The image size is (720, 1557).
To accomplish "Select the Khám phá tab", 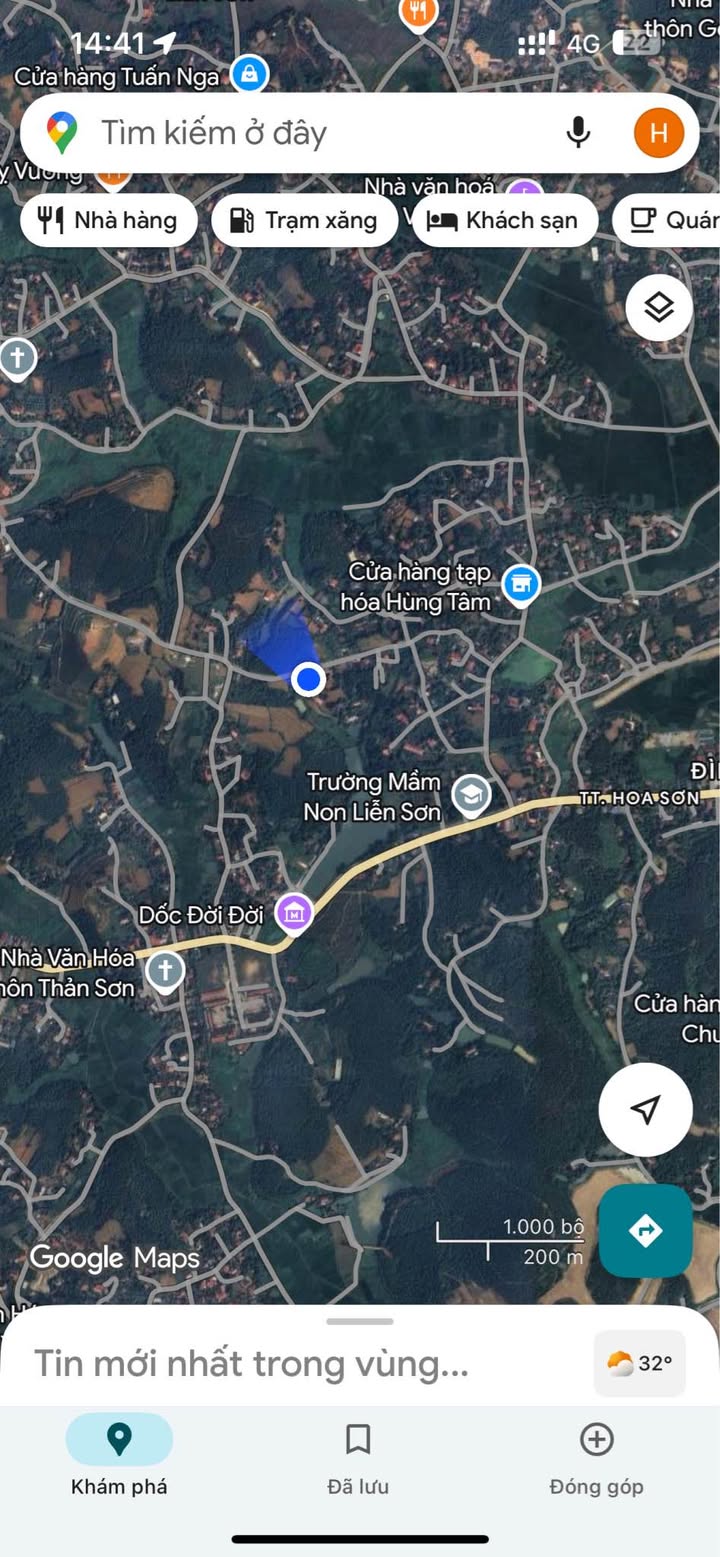I will point(119,1458).
